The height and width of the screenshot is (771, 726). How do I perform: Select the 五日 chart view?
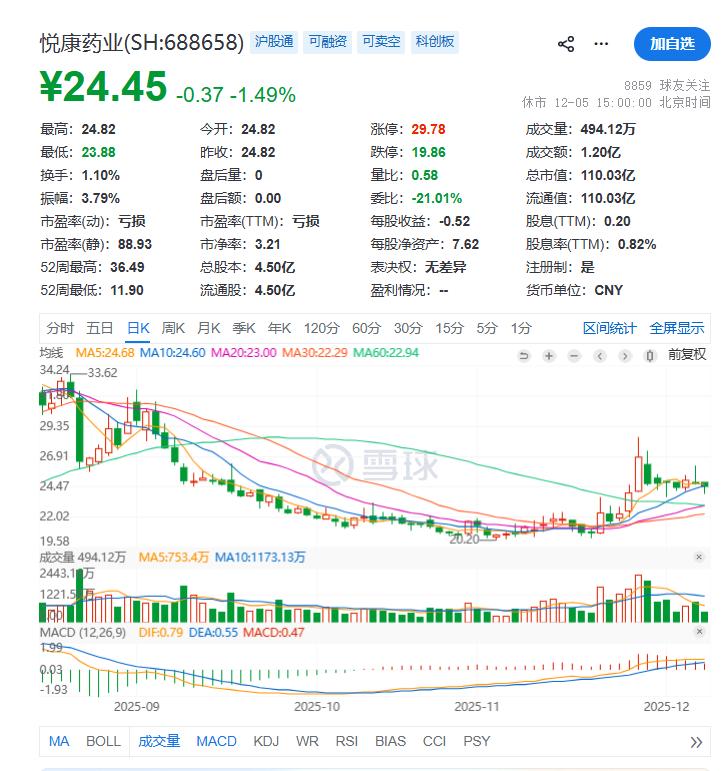coord(99,328)
